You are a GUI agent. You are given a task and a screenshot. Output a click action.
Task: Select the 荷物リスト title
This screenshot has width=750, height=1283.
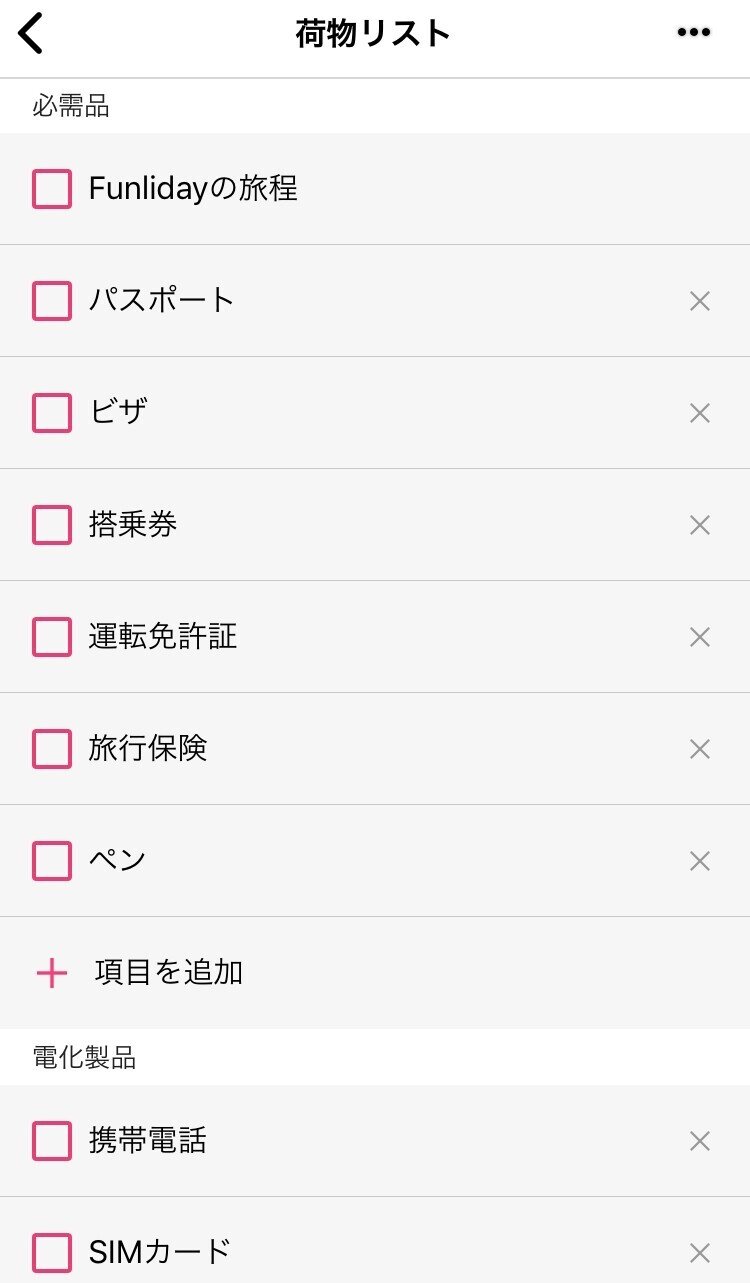370,32
